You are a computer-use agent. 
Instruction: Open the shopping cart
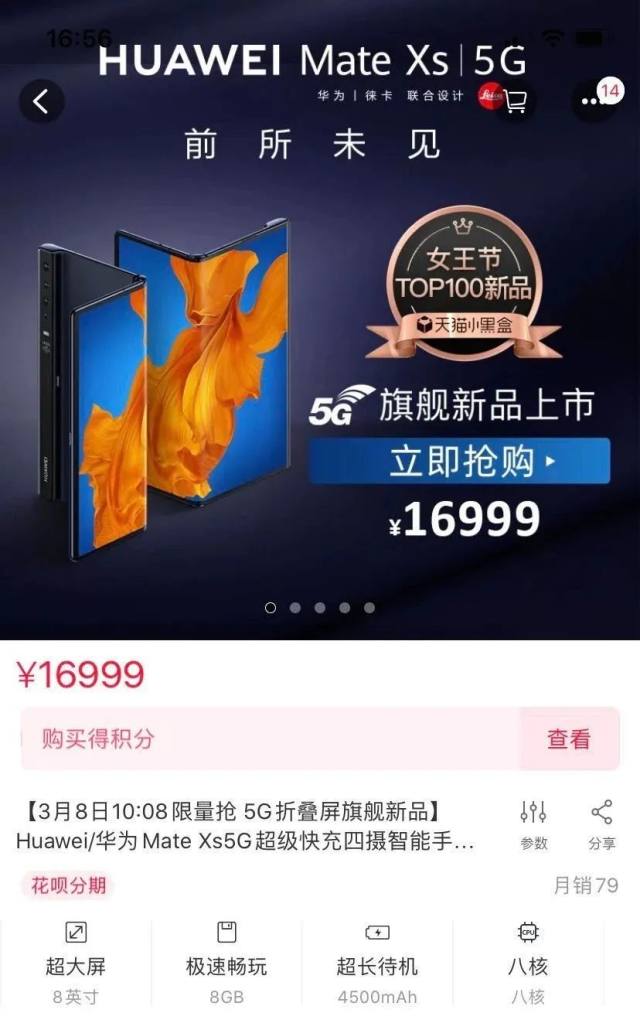coord(514,101)
